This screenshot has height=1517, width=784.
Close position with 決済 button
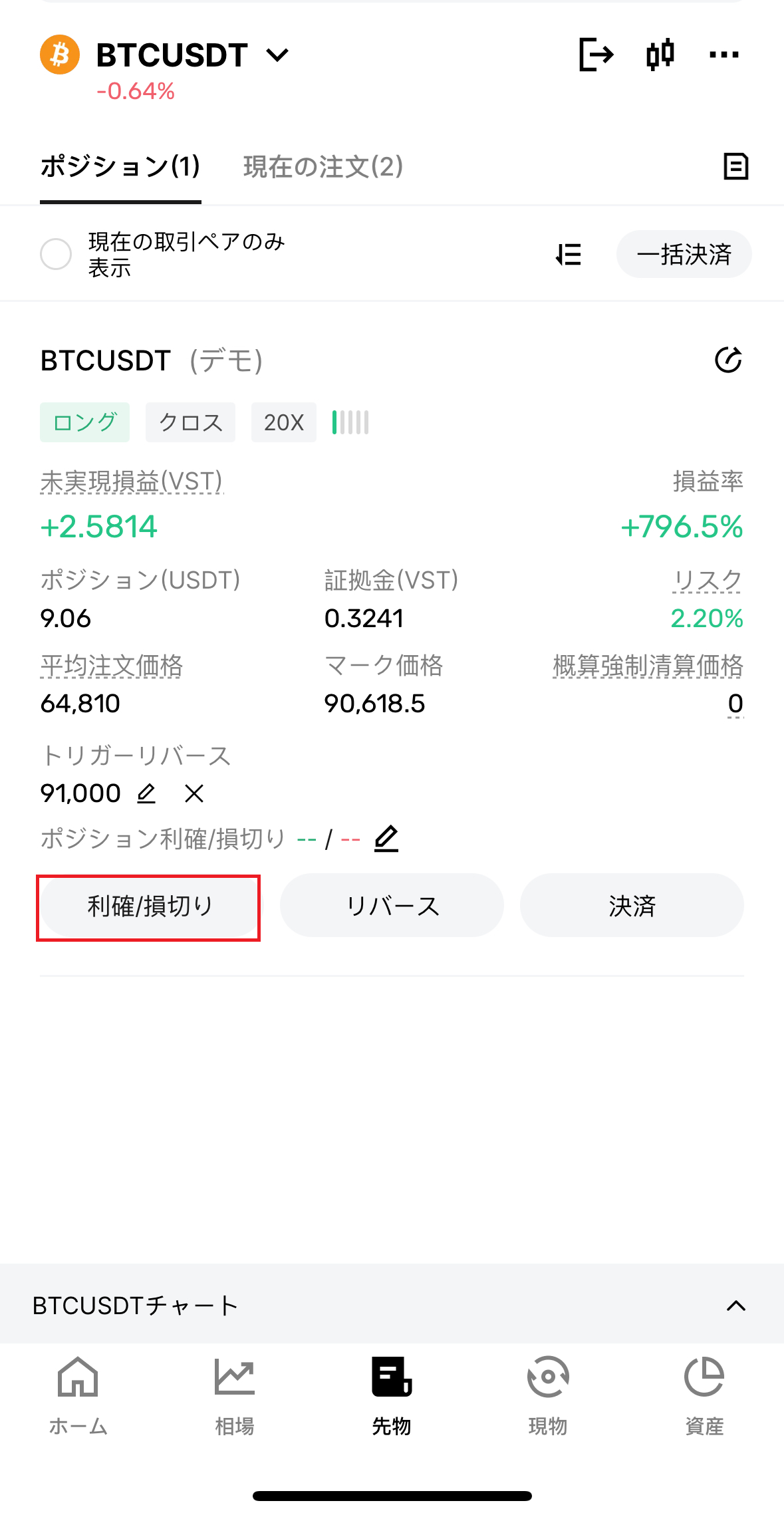632,906
